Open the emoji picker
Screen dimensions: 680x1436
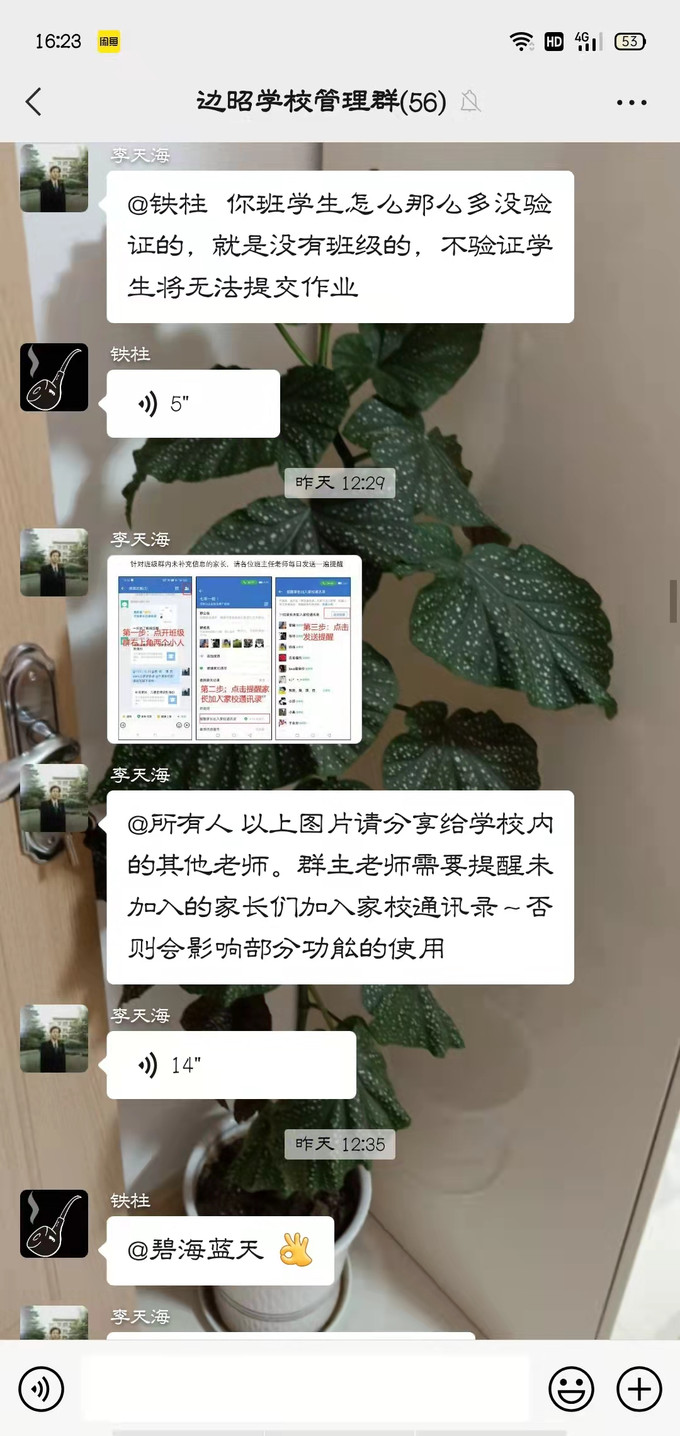(x=571, y=1389)
